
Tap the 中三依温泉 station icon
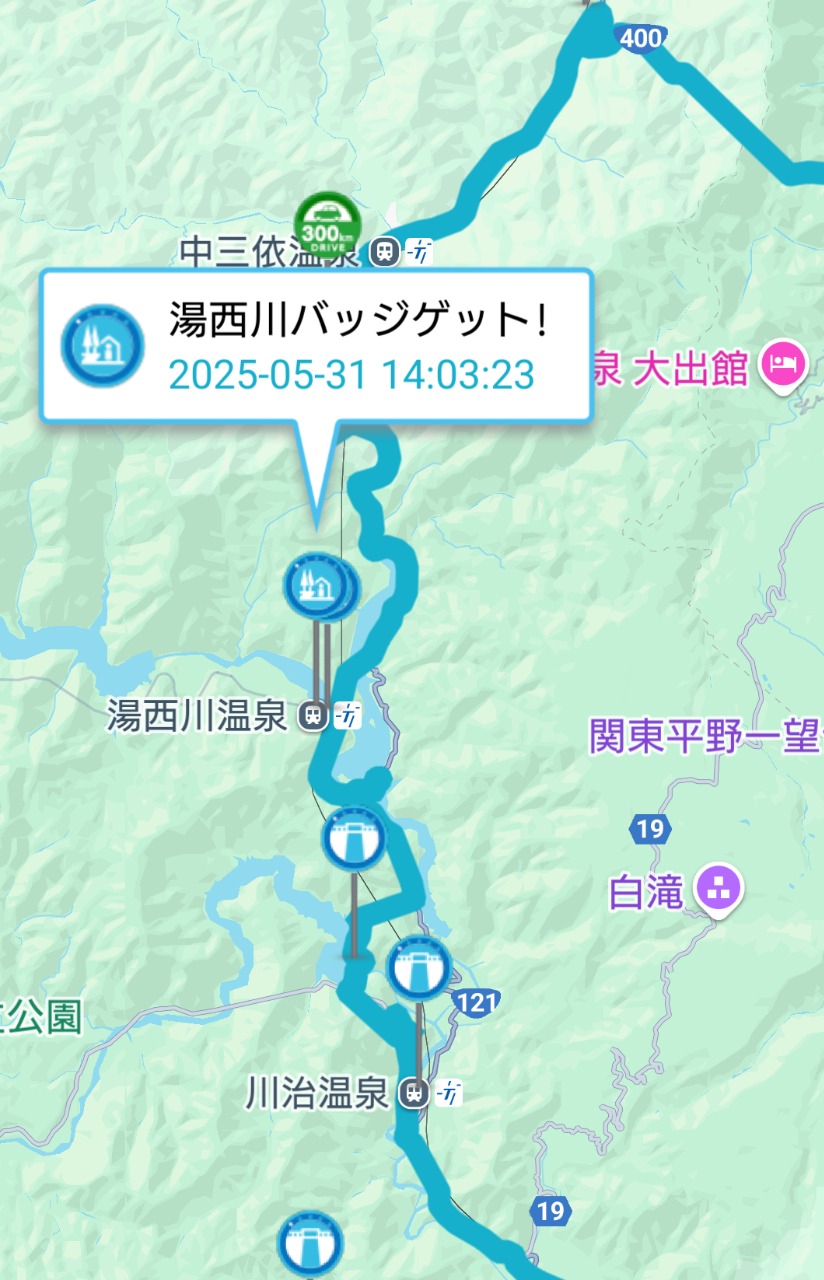(382, 251)
